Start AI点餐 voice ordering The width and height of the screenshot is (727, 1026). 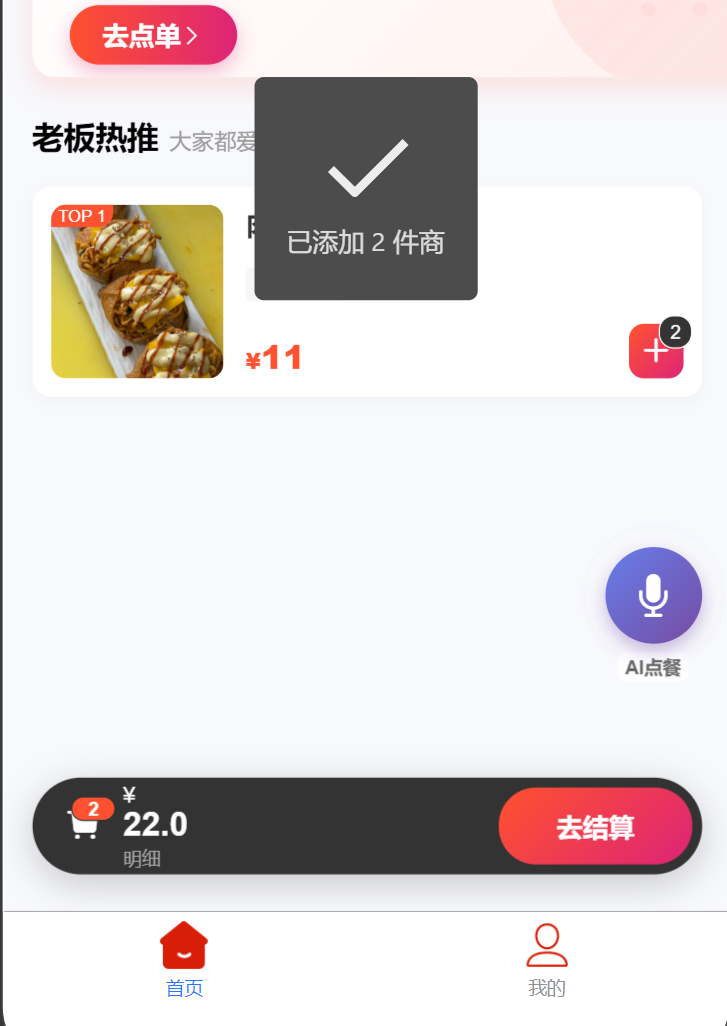coord(653,596)
